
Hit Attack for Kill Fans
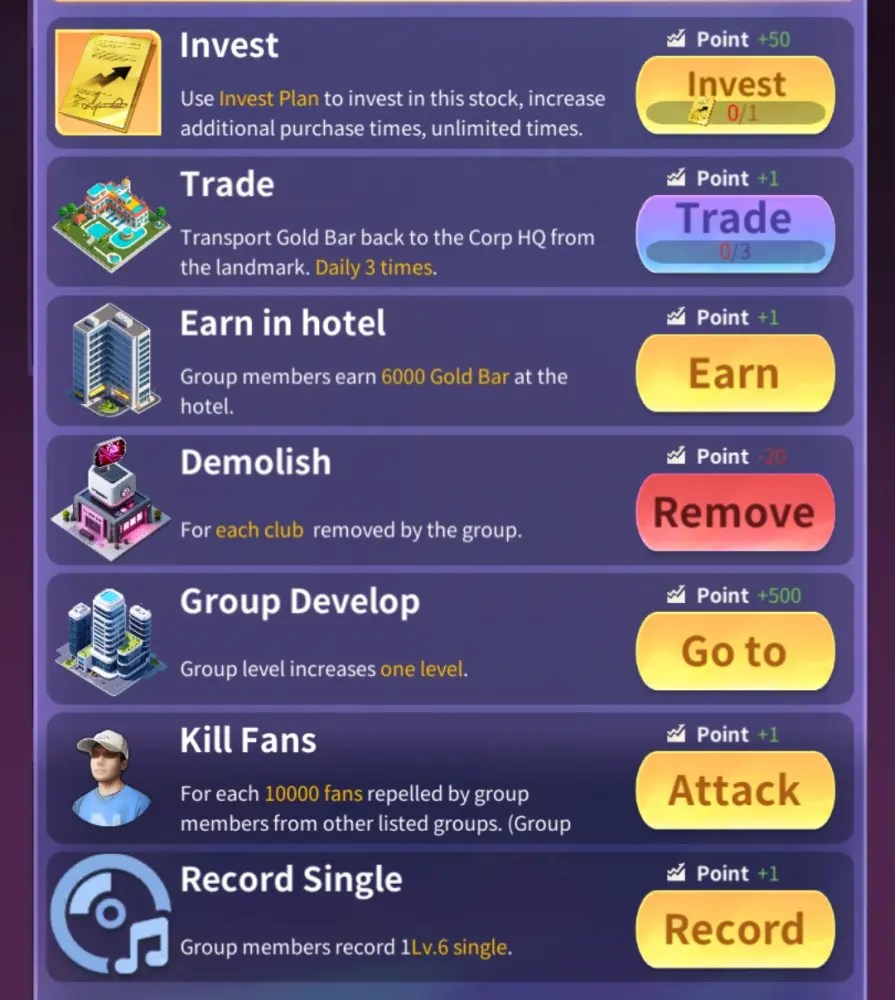point(735,790)
